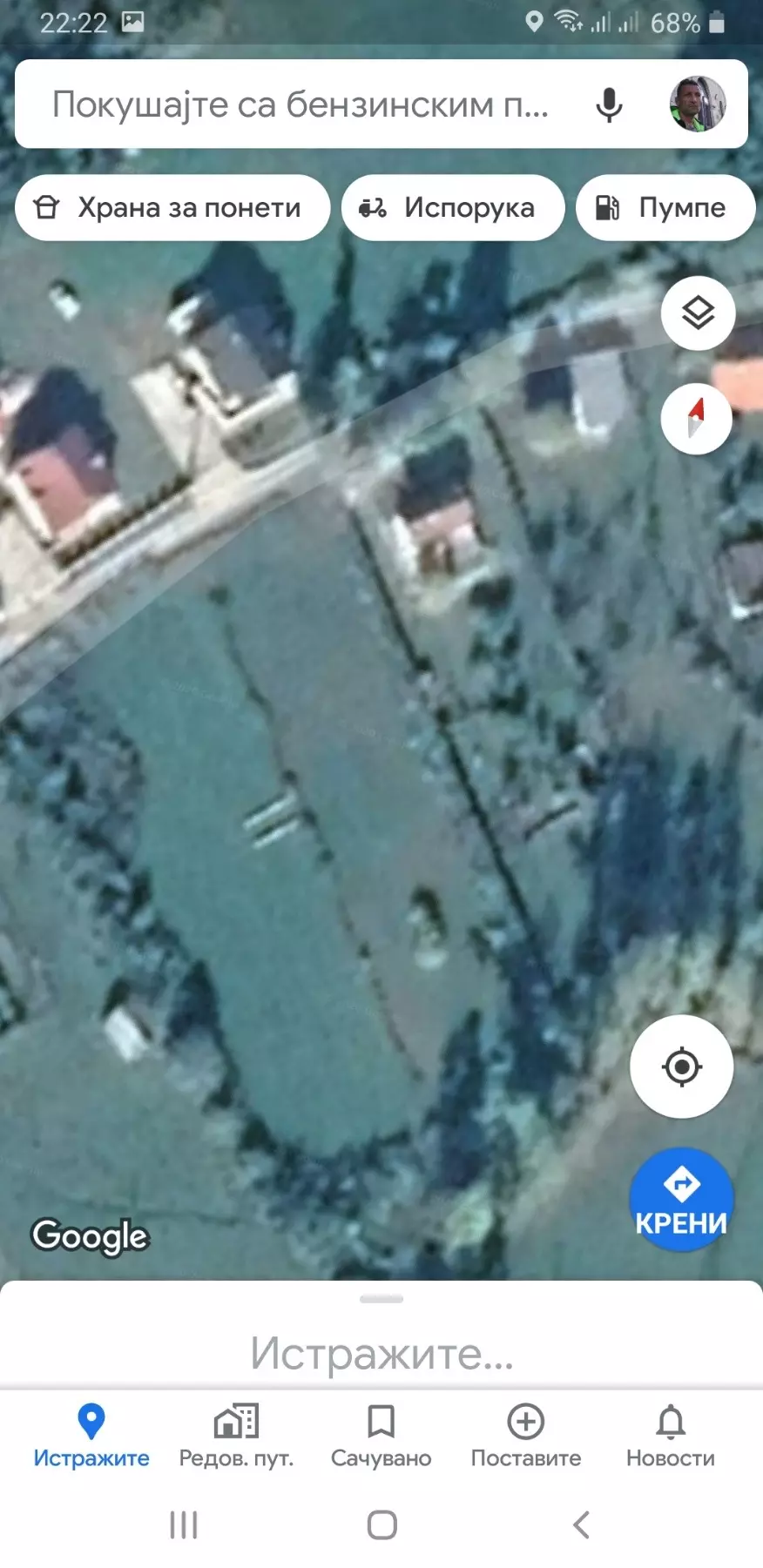Switch to the Новости tab
Screen dimensions: 763x1568
(670, 1435)
